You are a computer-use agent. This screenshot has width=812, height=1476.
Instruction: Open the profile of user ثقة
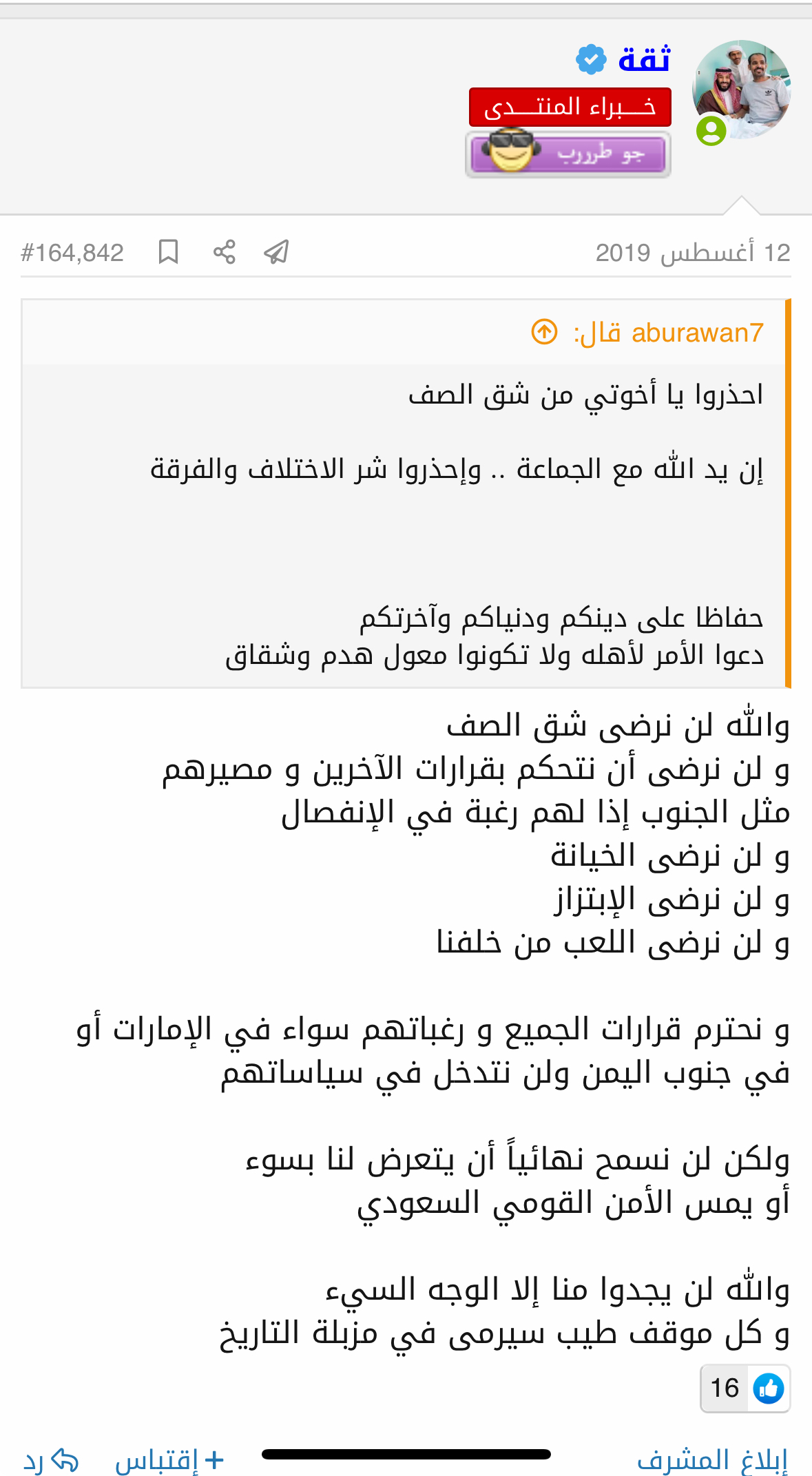pos(644,60)
